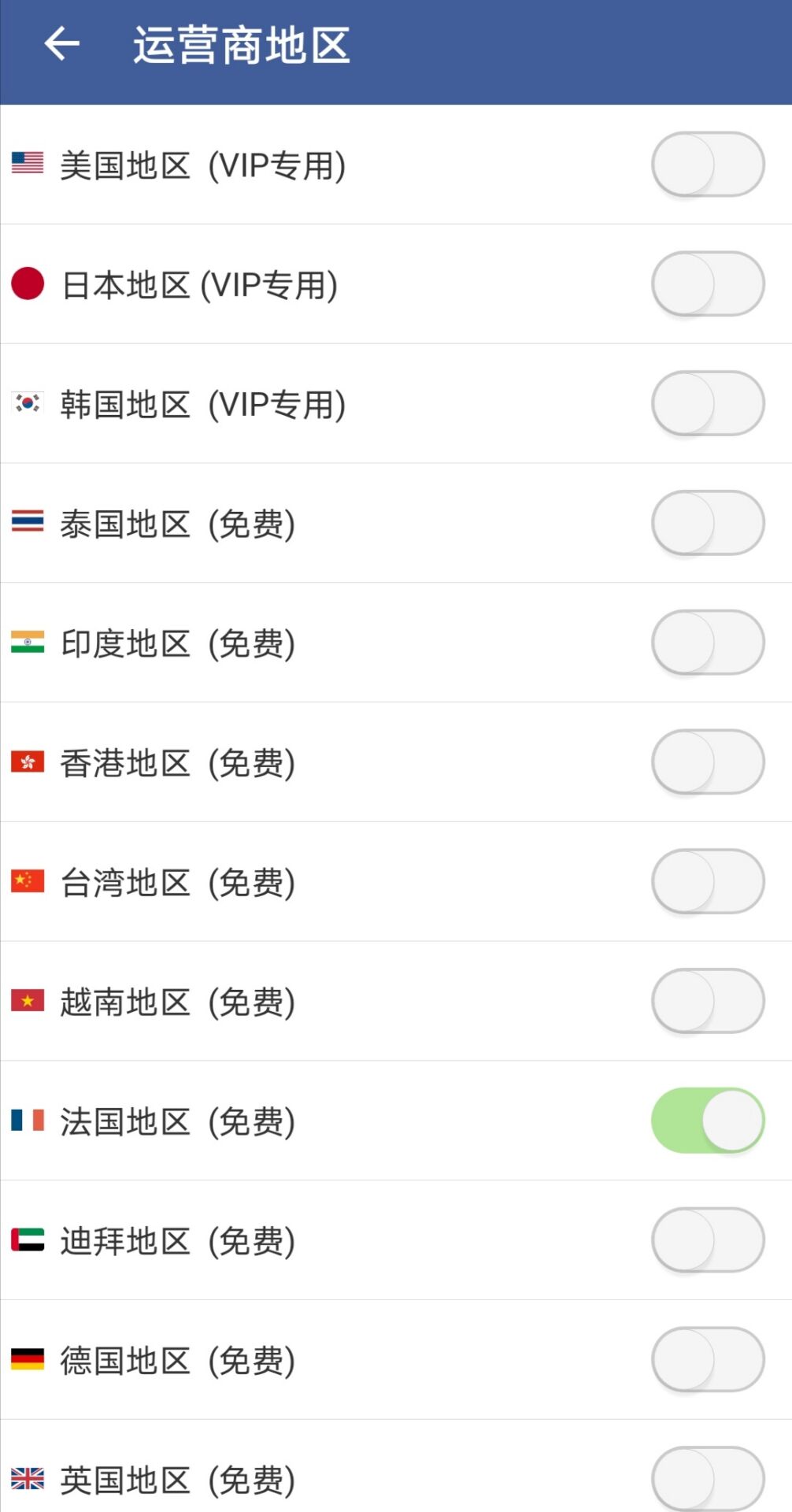Click the Japan flag icon
The image size is (792, 1512).
[x=27, y=283]
